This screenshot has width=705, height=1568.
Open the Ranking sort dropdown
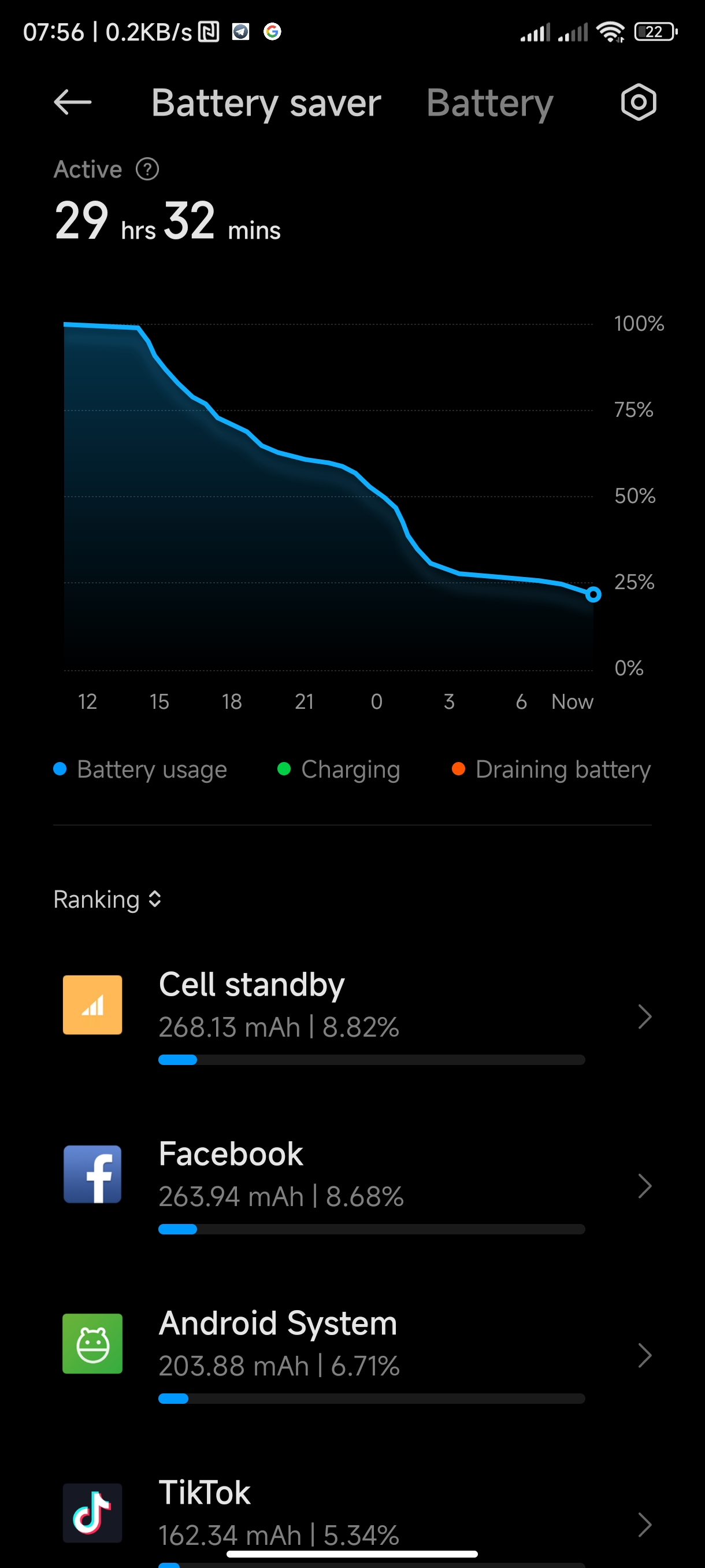[107, 899]
